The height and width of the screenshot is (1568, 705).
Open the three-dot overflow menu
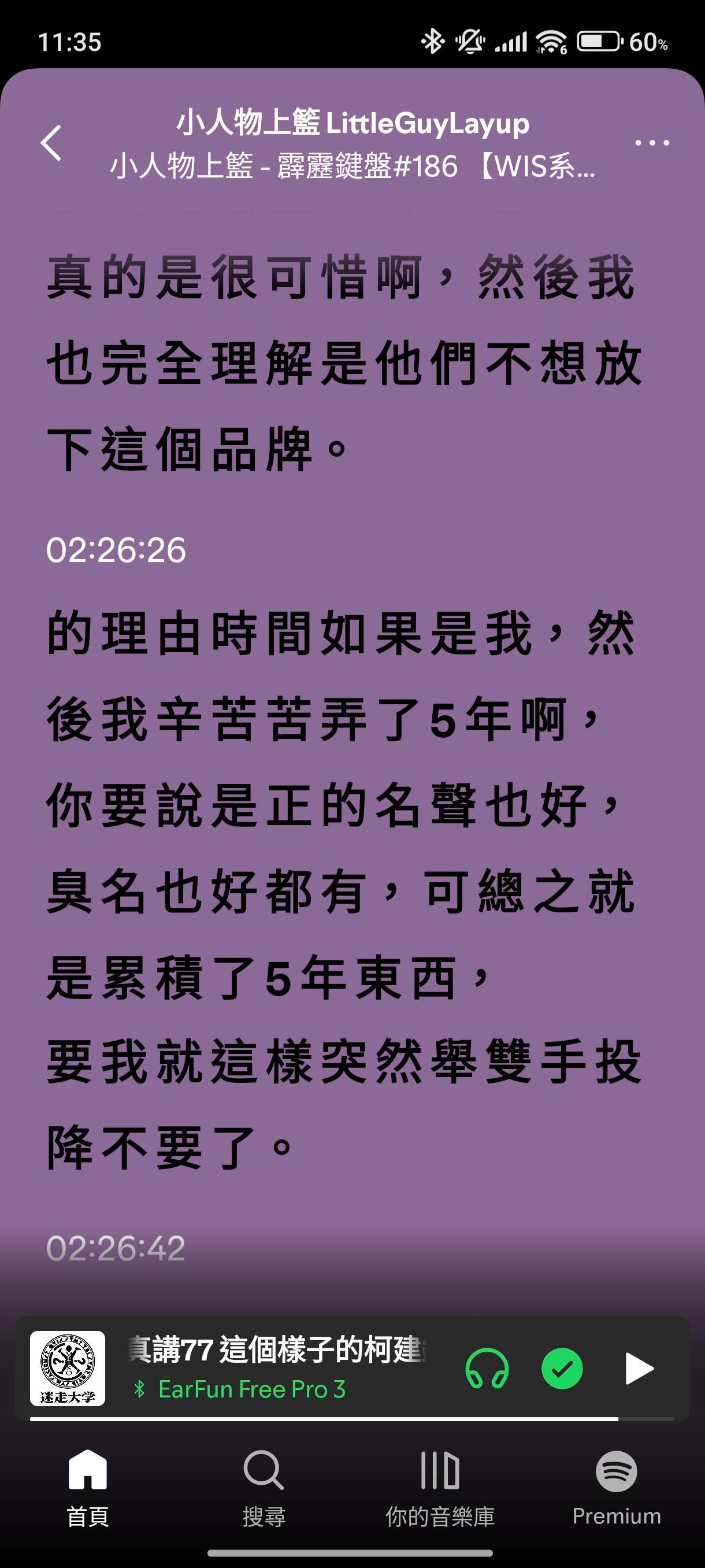click(x=651, y=143)
